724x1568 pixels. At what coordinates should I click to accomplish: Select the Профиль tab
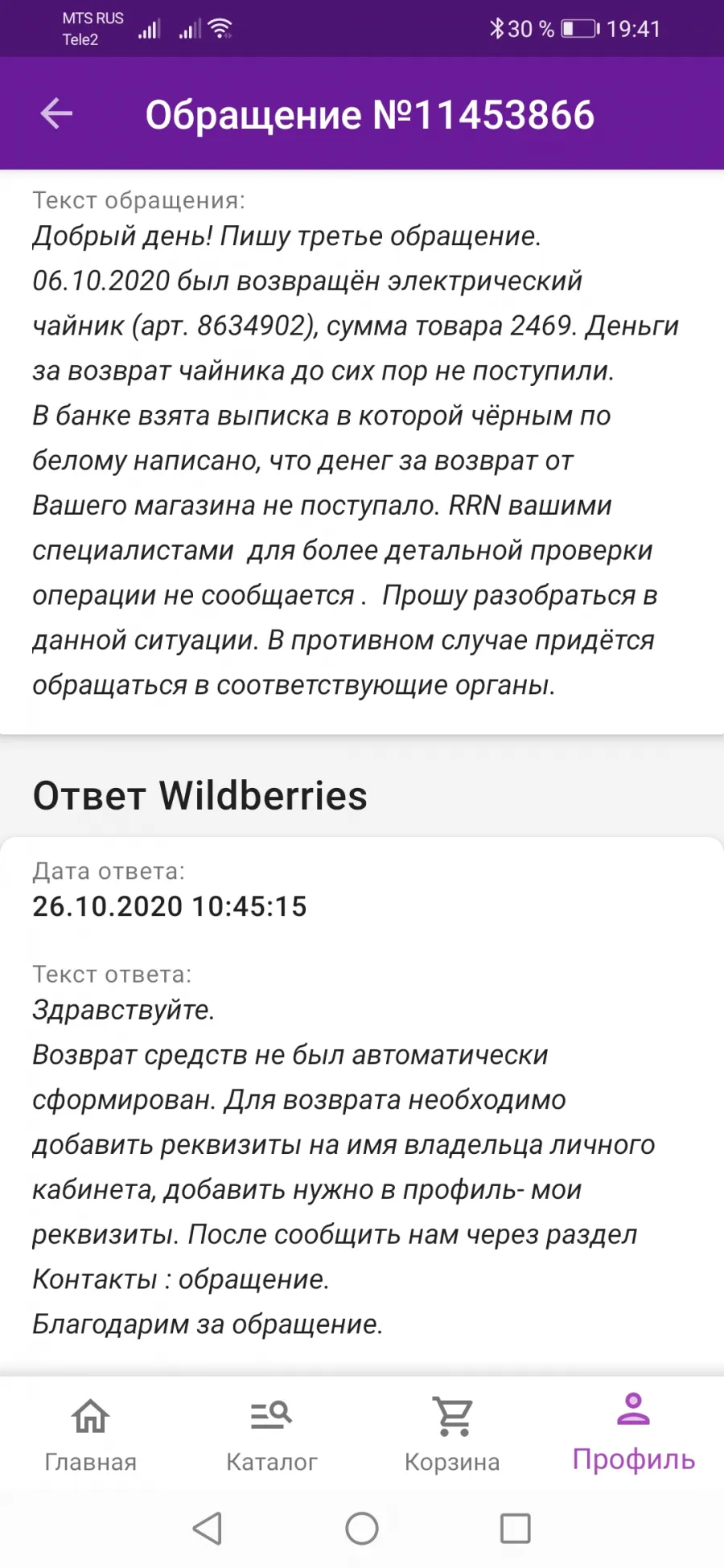pos(633,1433)
